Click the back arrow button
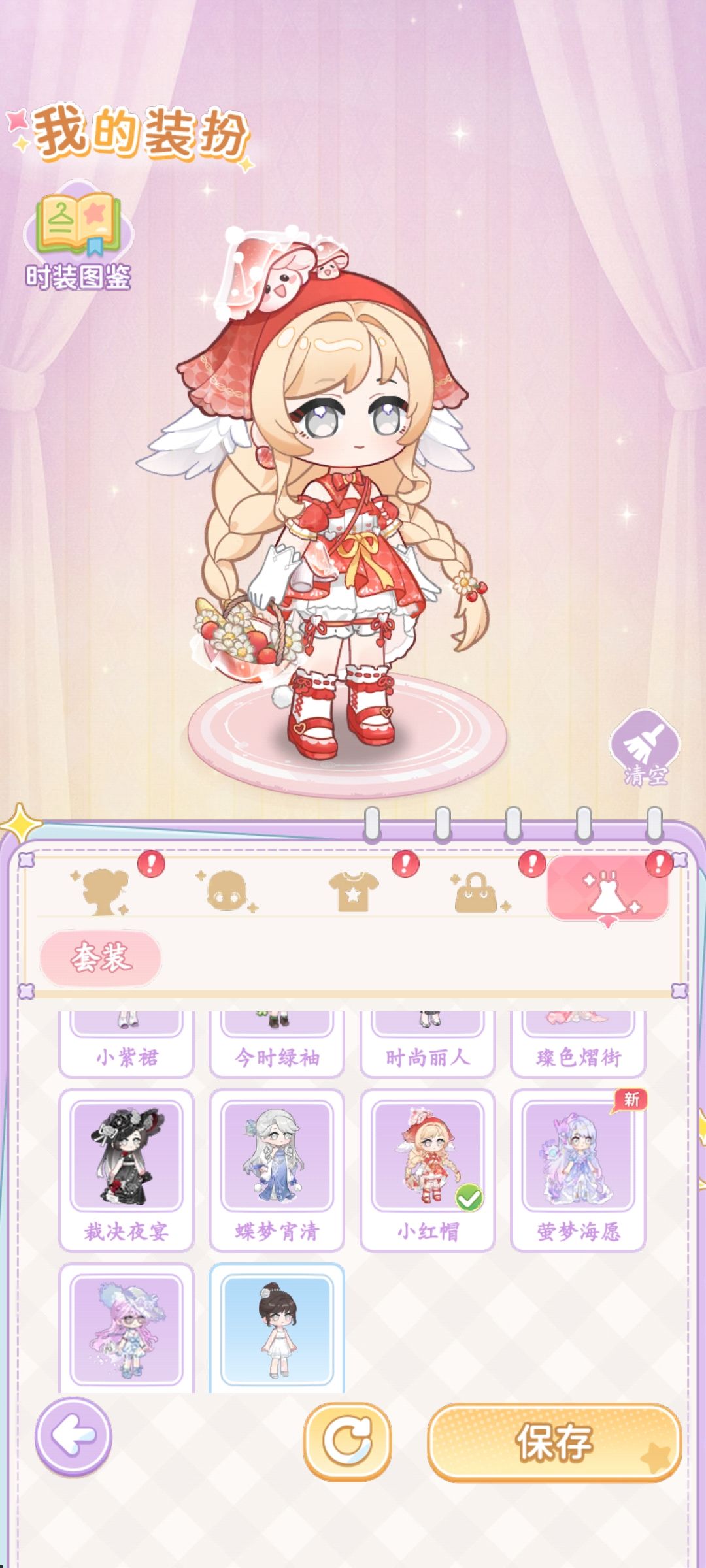Image resolution: width=706 pixels, height=1568 pixels. click(74, 1441)
